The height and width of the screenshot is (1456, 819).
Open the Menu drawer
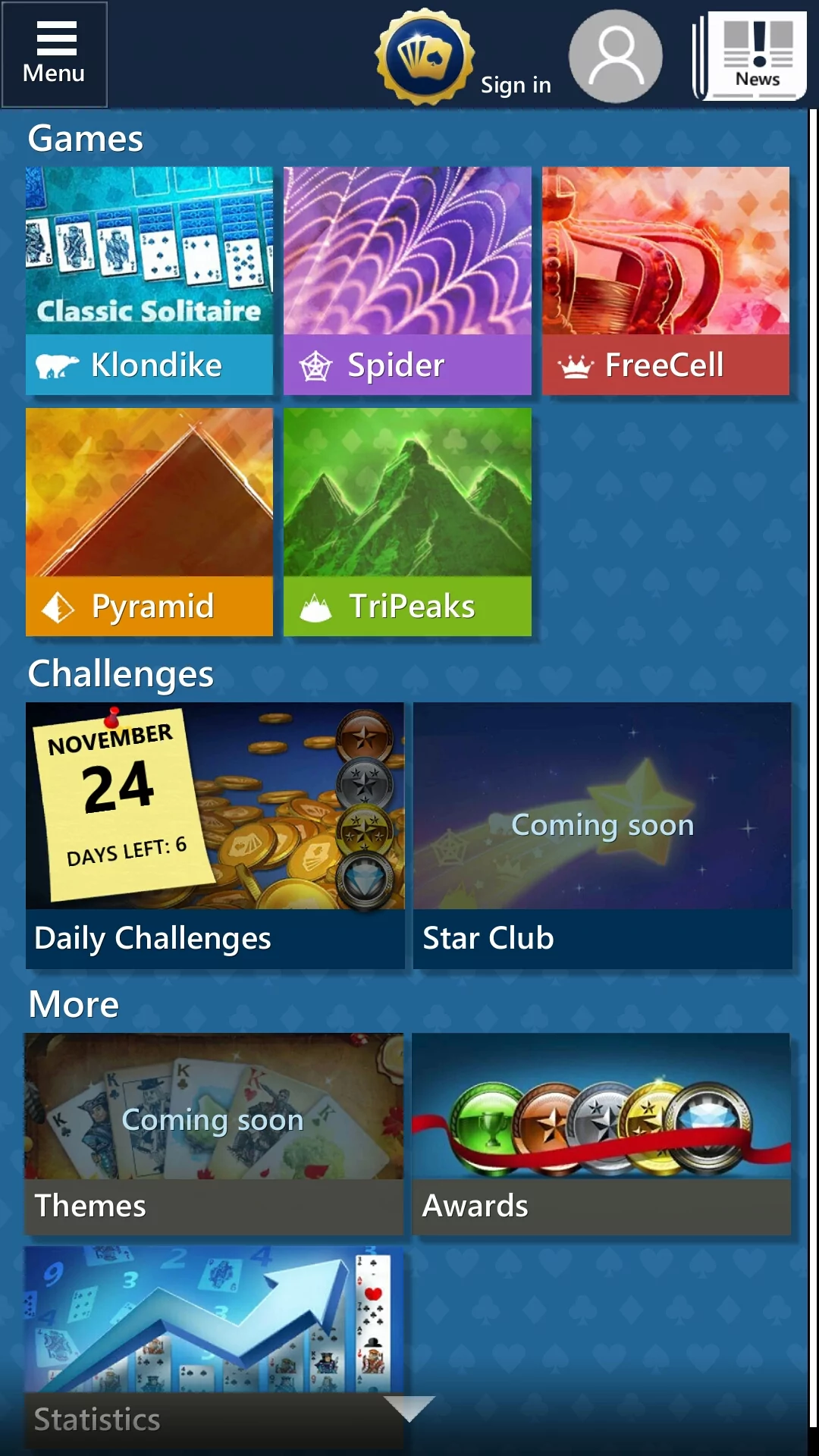(x=54, y=54)
